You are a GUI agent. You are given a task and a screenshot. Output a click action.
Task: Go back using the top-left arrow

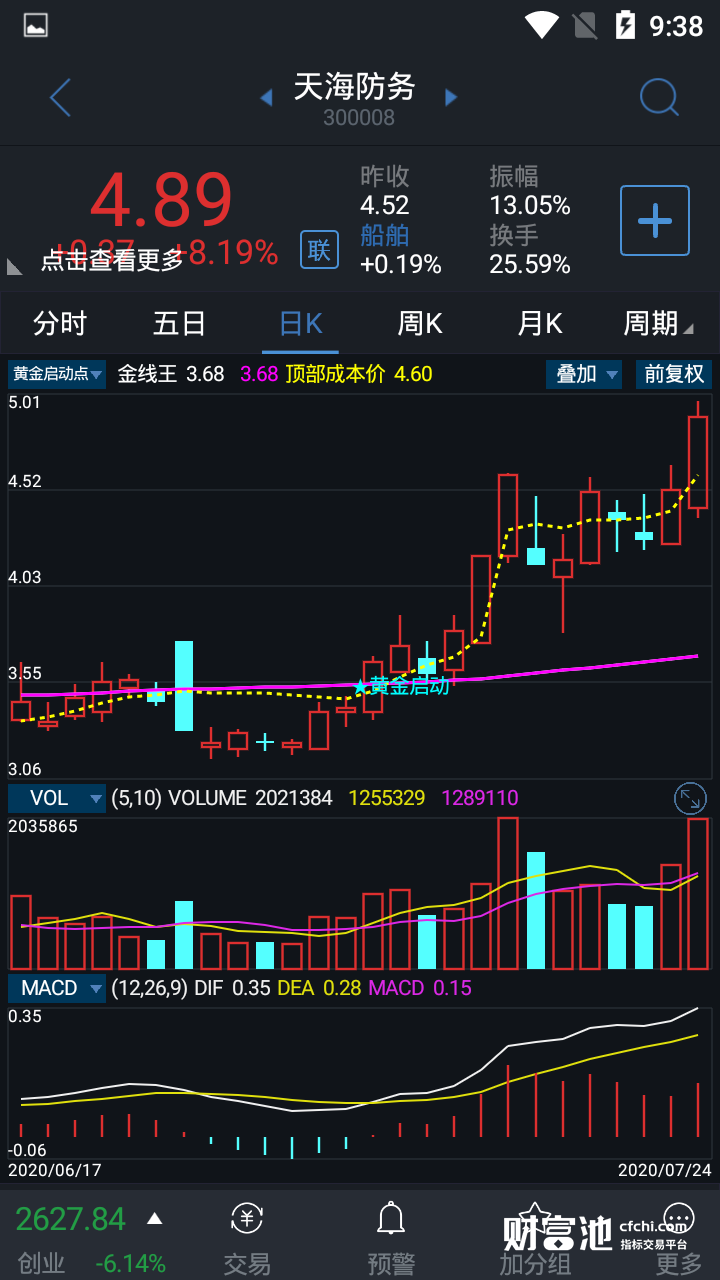tap(61, 98)
